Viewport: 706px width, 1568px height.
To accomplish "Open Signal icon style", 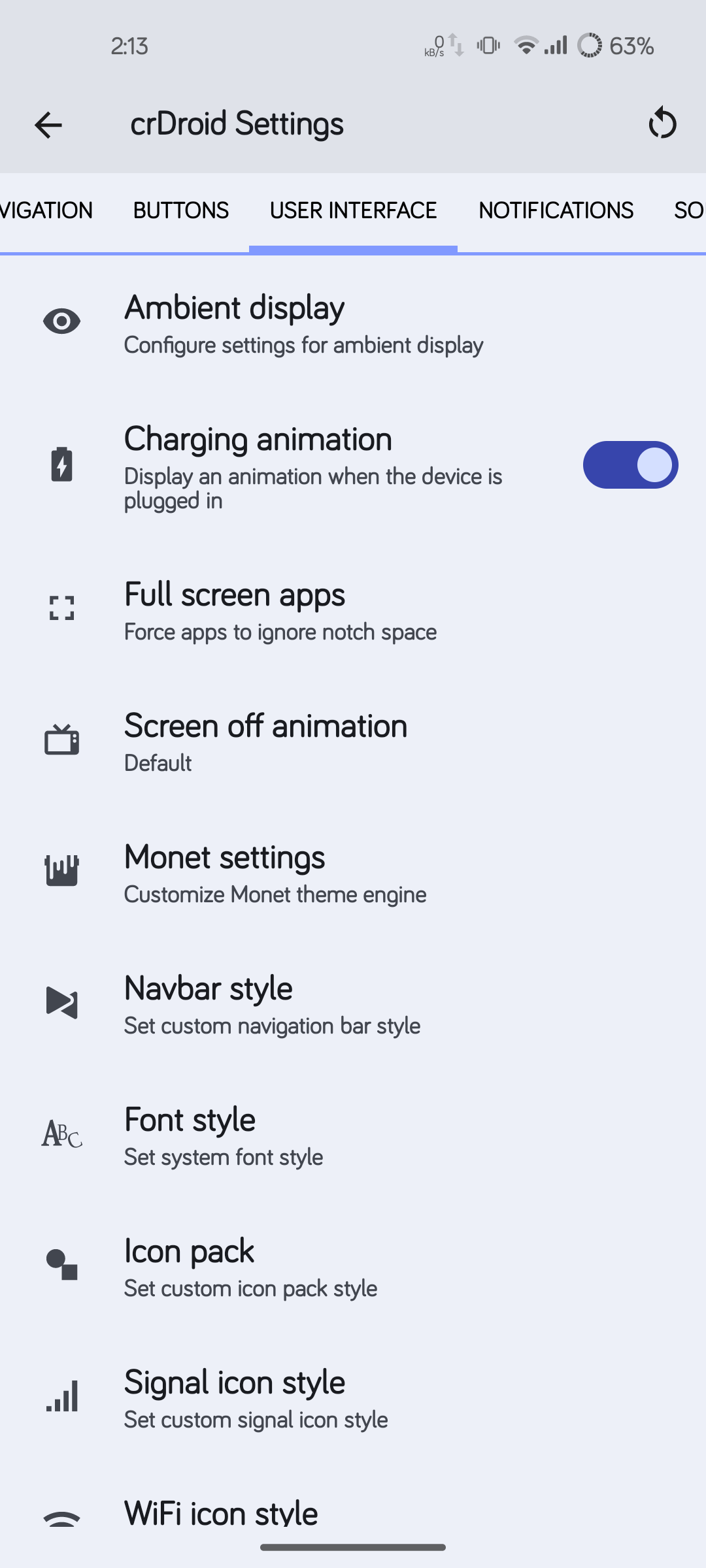I will pyautogui.click(x=353, y=1398).
